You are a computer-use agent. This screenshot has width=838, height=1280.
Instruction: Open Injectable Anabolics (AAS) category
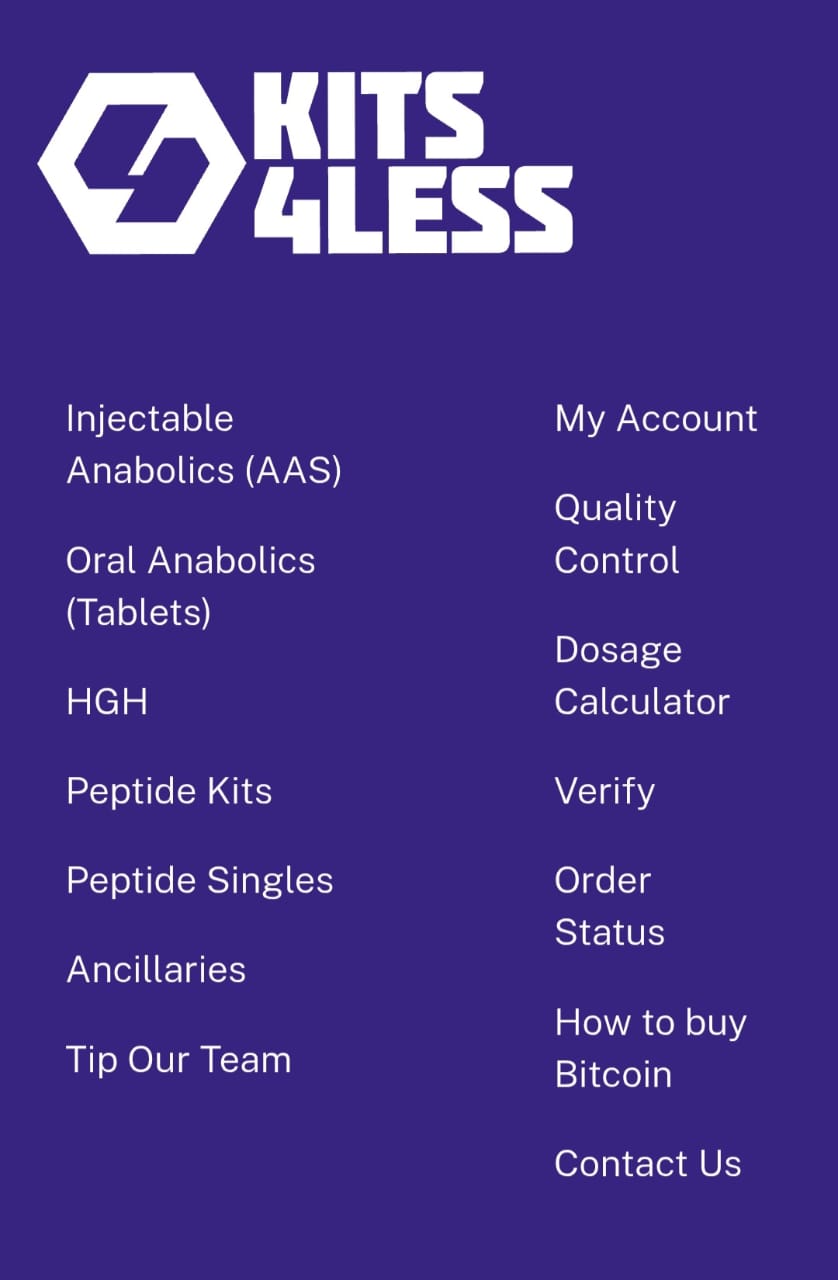tap(203, 444)
